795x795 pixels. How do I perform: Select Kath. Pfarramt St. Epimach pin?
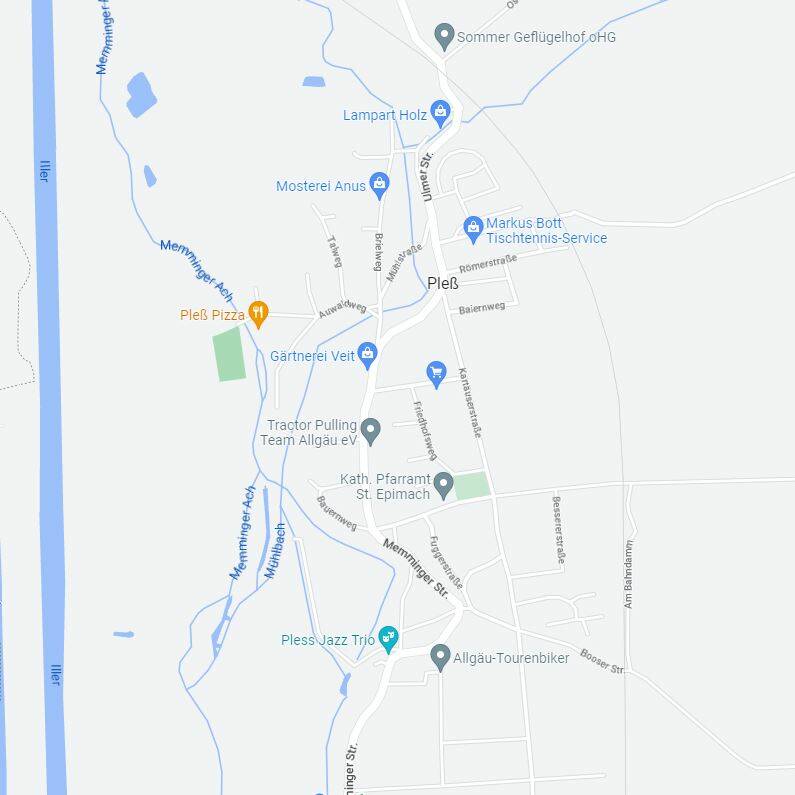click(x=443, y=485)
